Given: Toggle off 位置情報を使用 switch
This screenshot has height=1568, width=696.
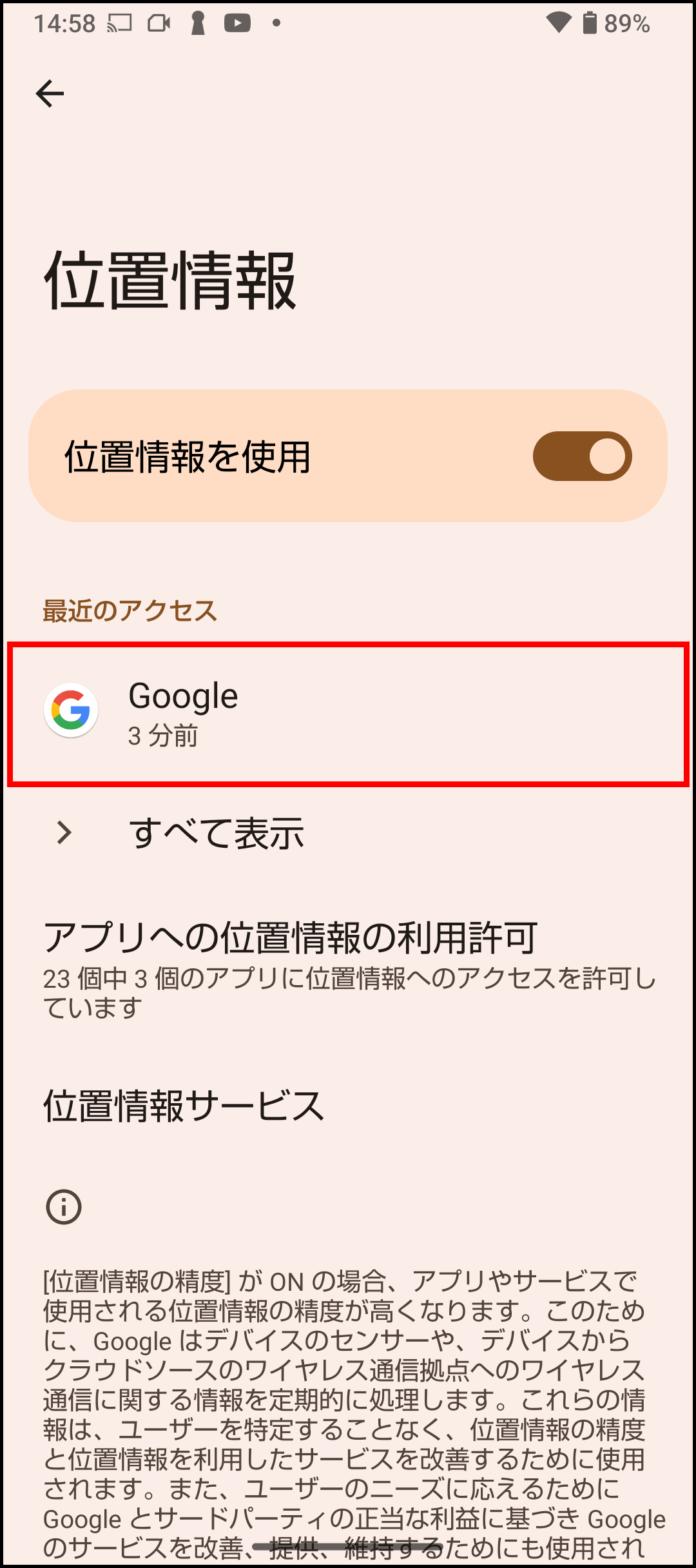Looking at the screenshot, I should [581, 456].
